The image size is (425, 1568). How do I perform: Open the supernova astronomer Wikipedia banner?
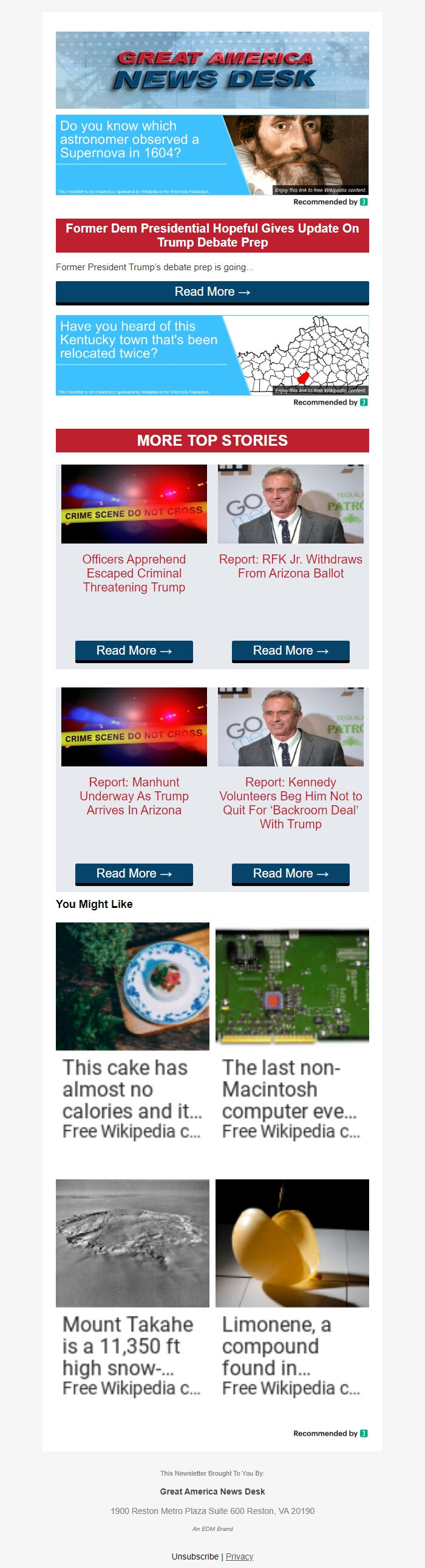pyautogui.click(x=212, y=155)
